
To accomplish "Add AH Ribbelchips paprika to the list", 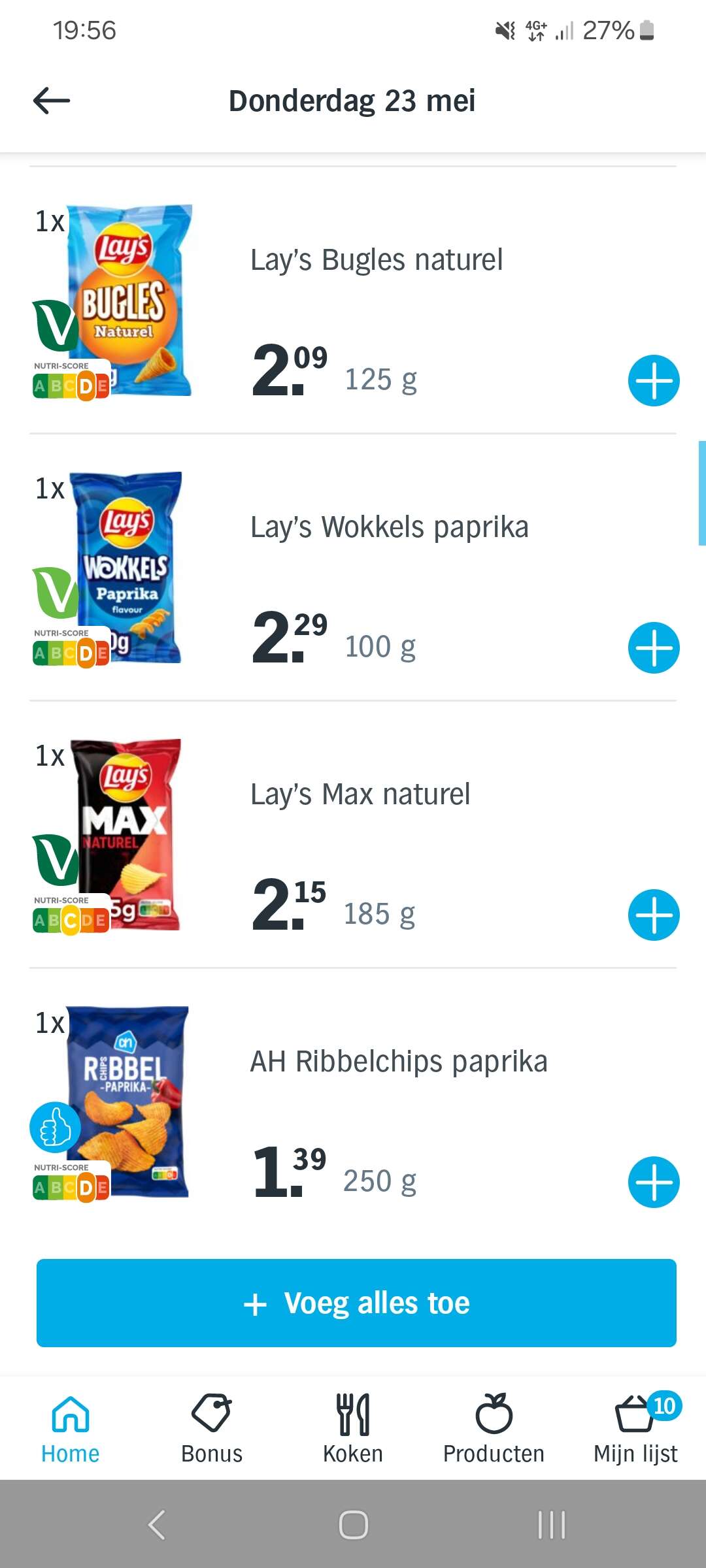I will pos(654,1182).
